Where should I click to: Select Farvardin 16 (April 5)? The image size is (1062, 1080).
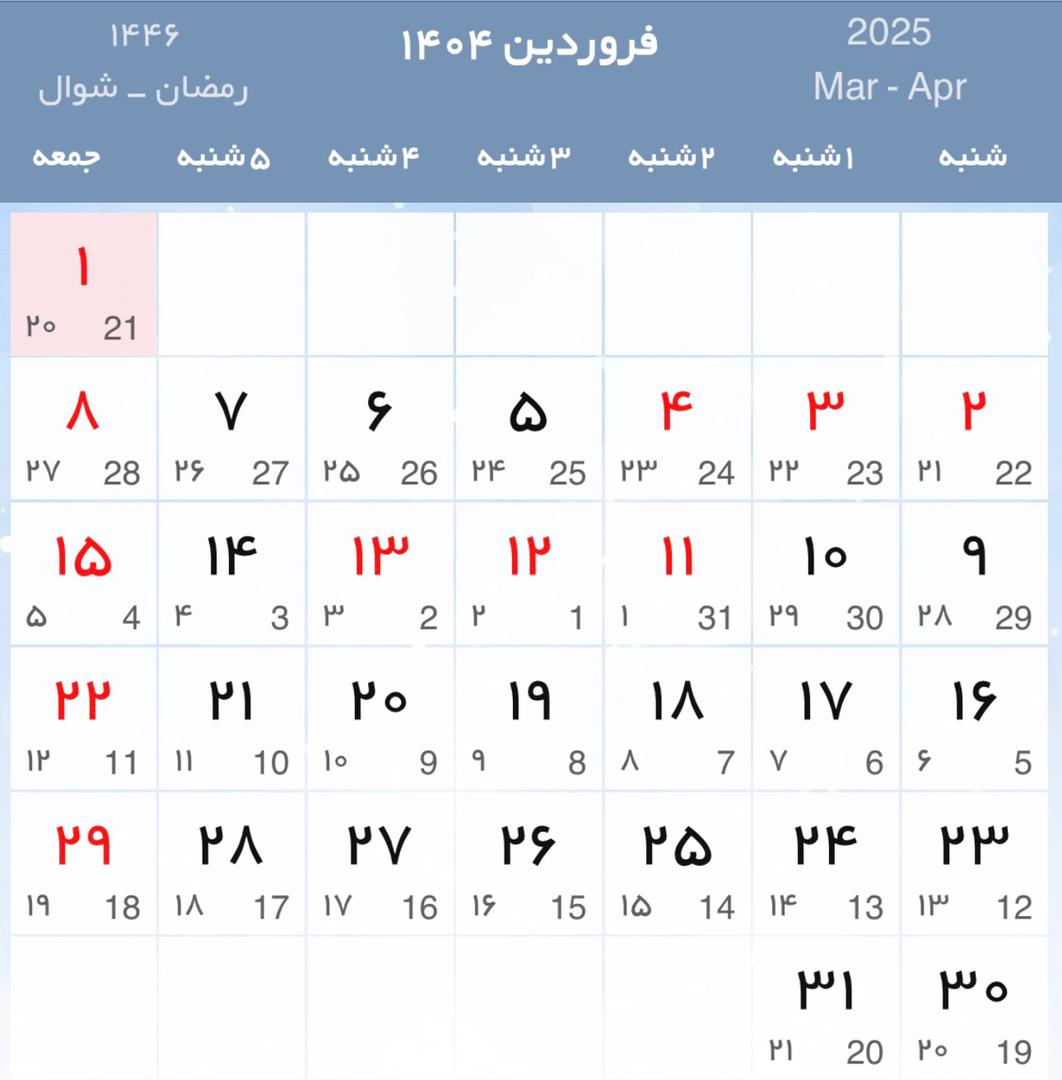[975, 718]
